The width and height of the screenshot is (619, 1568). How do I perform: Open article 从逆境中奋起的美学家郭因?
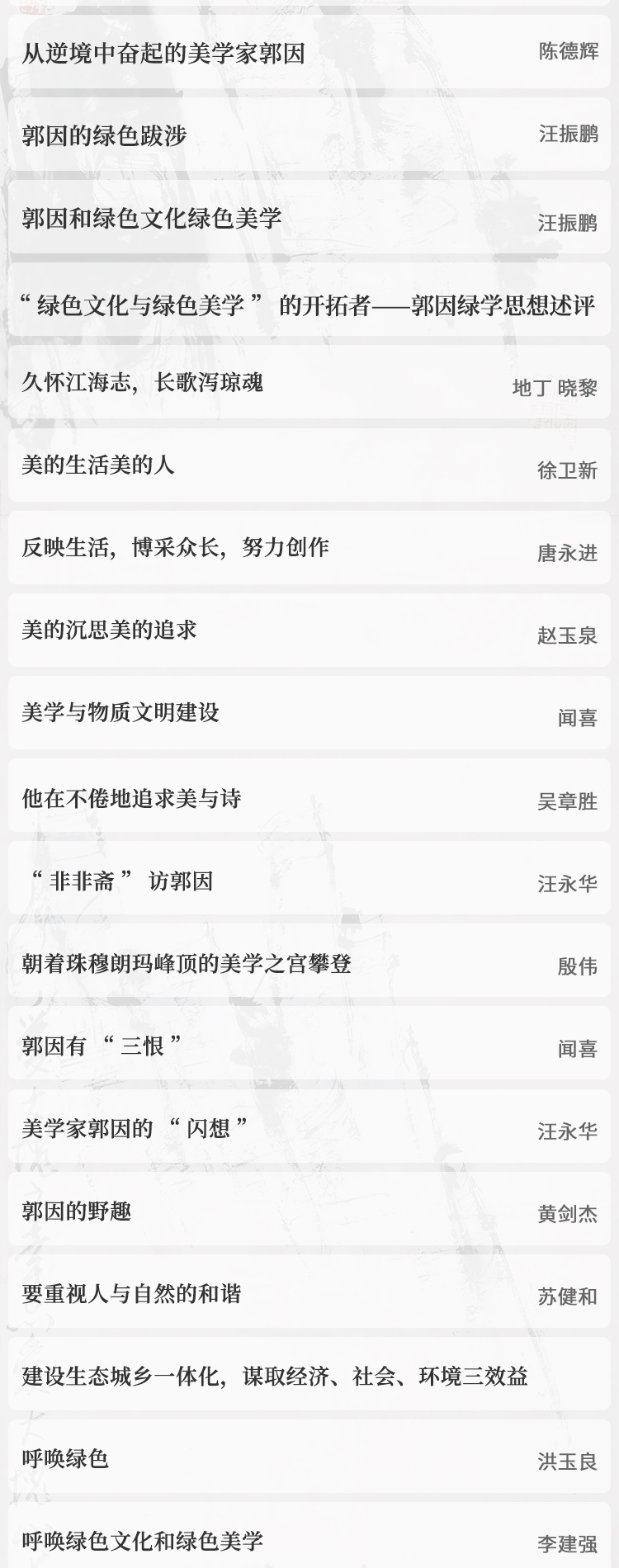point(163,54)
